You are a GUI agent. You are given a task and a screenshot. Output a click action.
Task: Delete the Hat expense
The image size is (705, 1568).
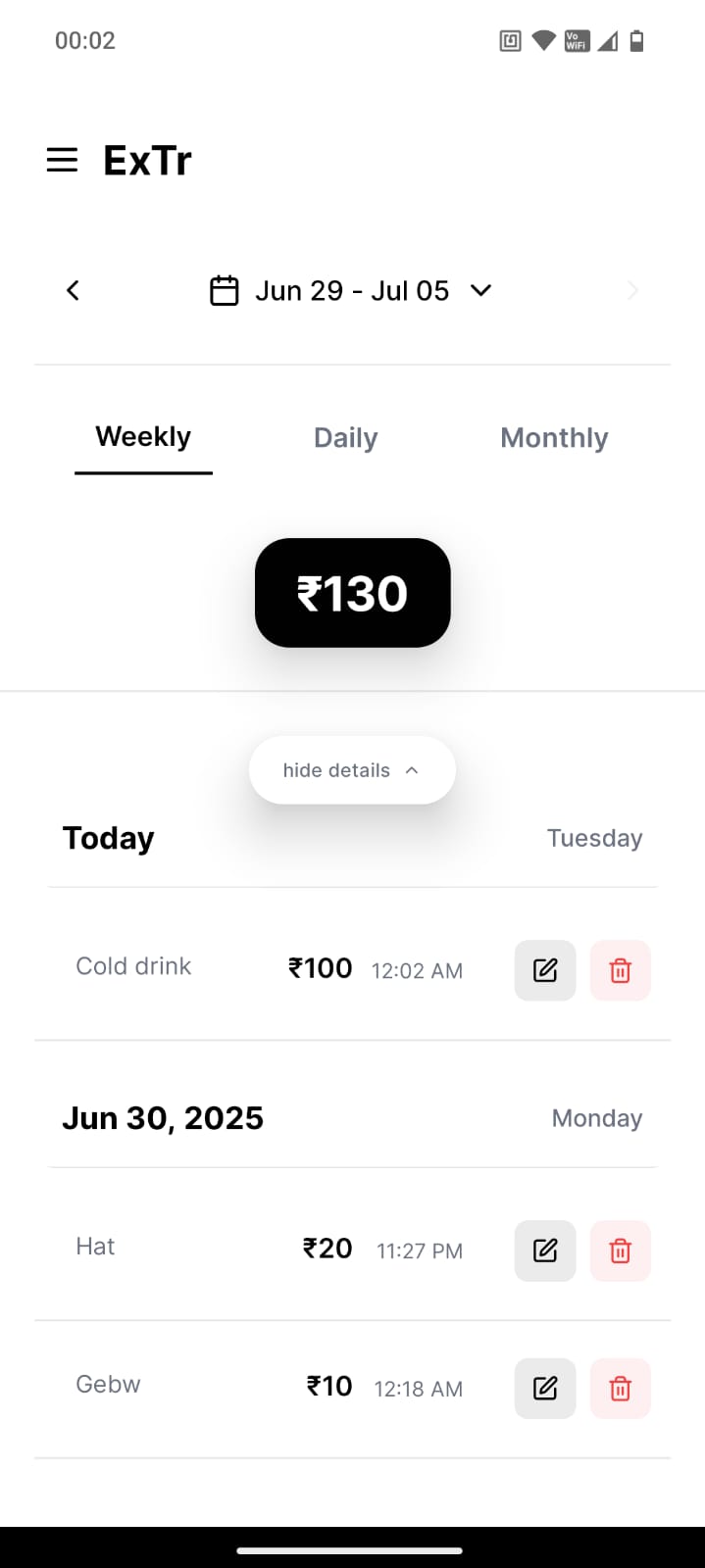coord(620,1250)
